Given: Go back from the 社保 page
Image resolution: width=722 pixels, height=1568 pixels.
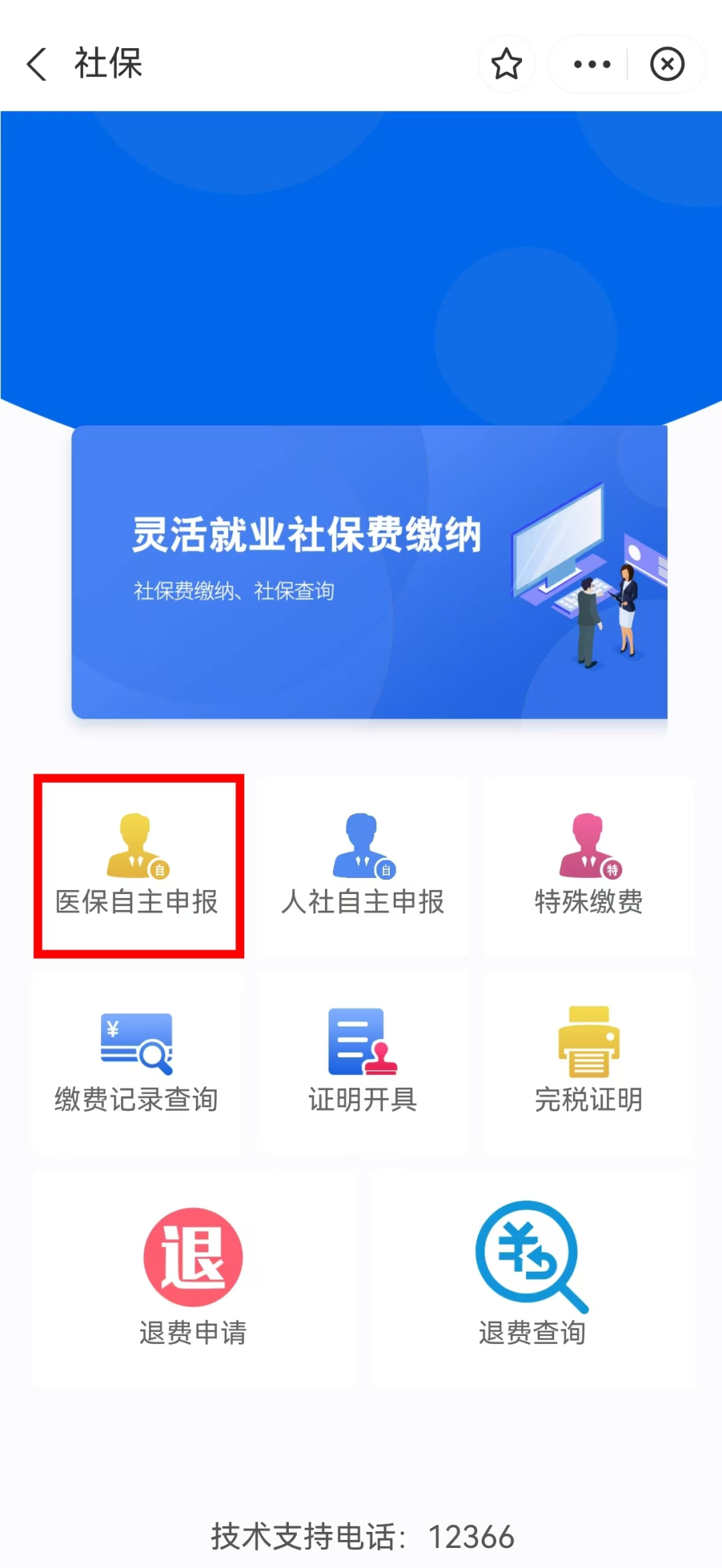Looking at the screenshot, I should [x=37, y=64].
